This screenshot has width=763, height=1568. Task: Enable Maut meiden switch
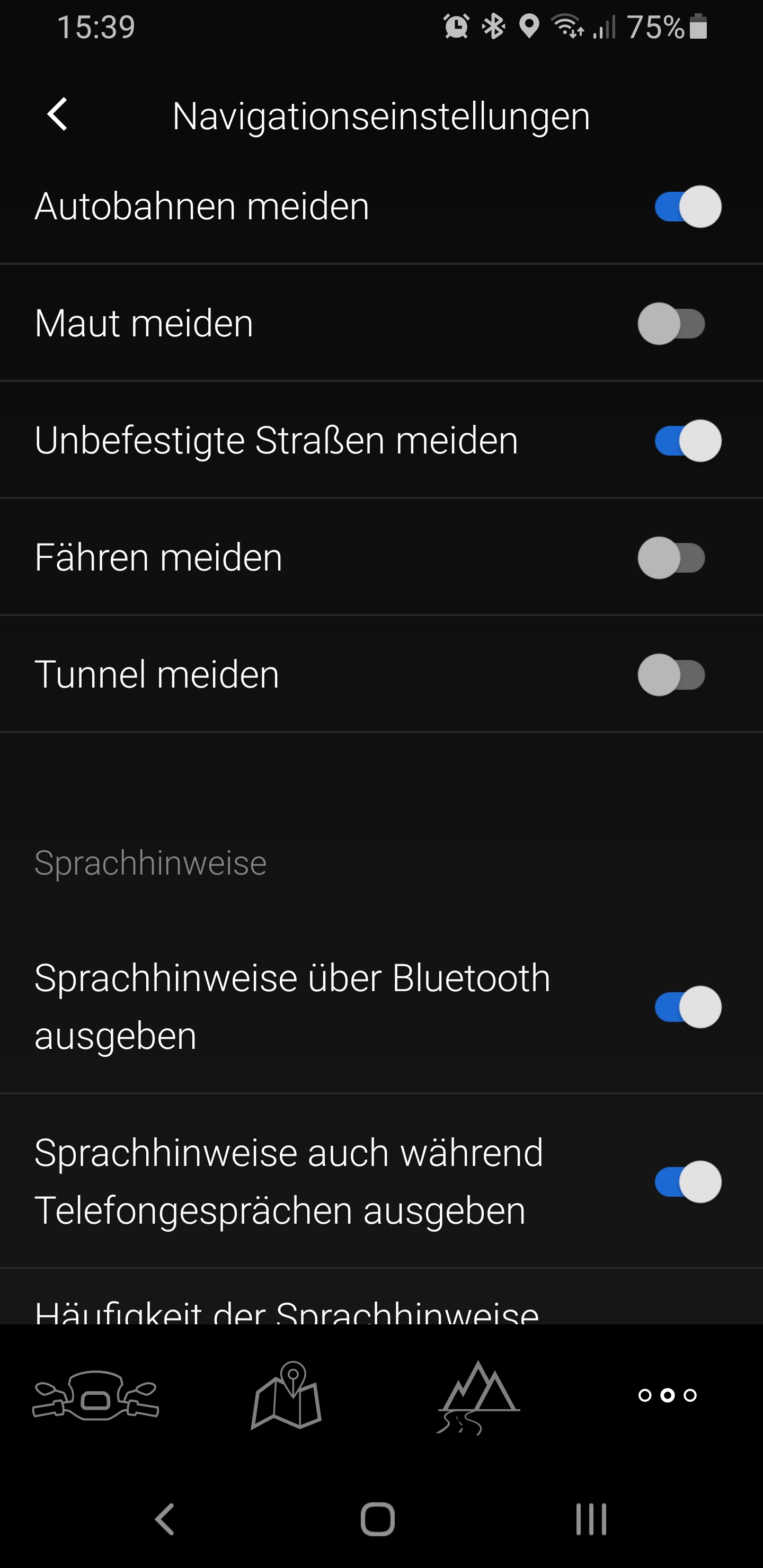[670, 323]
